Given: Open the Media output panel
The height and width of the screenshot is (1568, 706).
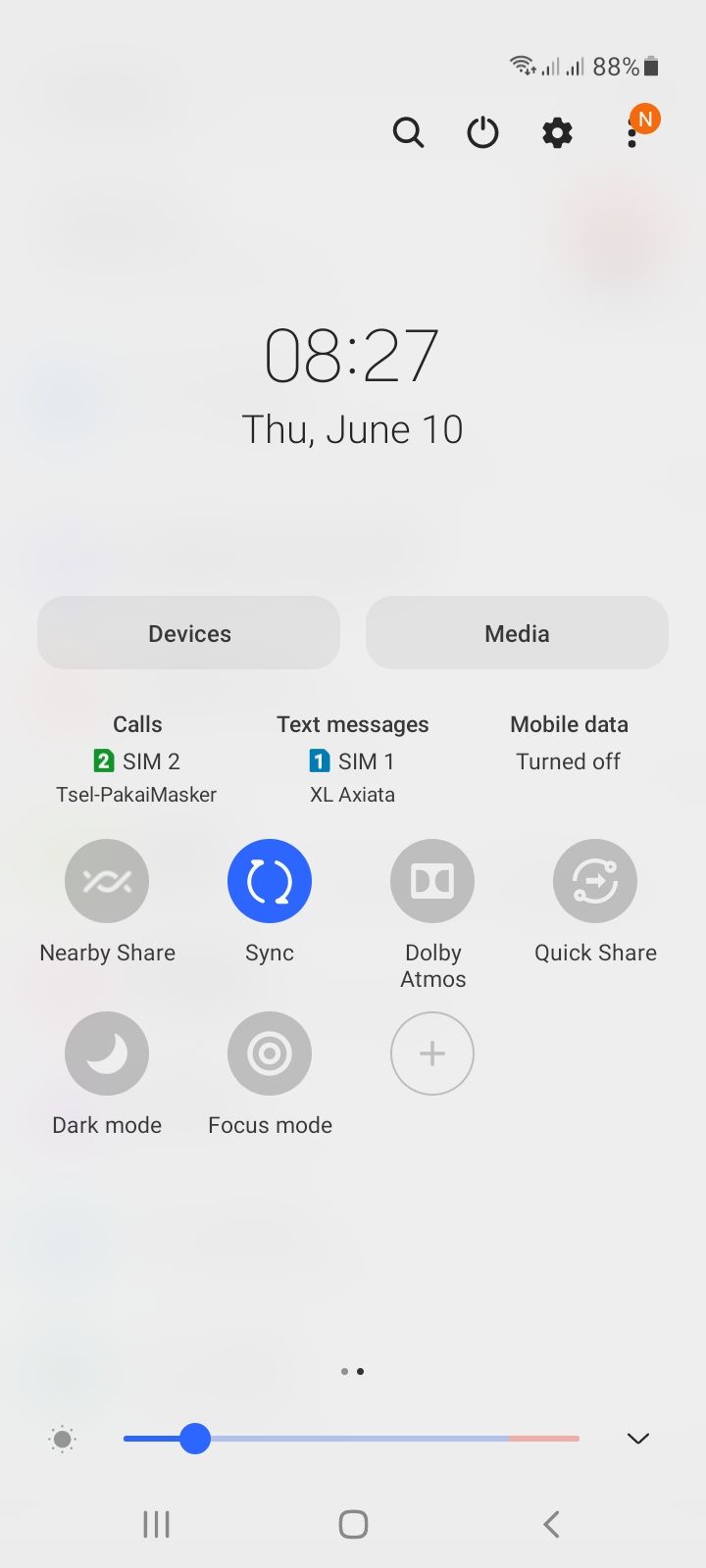Looking at the screenshot, I should tap(517, 633).
